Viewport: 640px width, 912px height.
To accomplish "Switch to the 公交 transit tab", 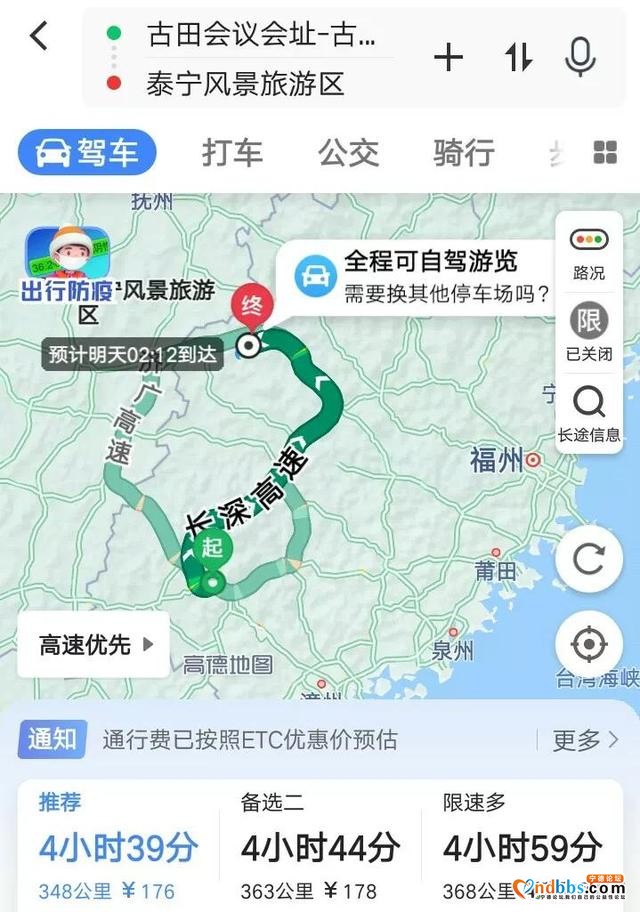I will pos(349,153).
